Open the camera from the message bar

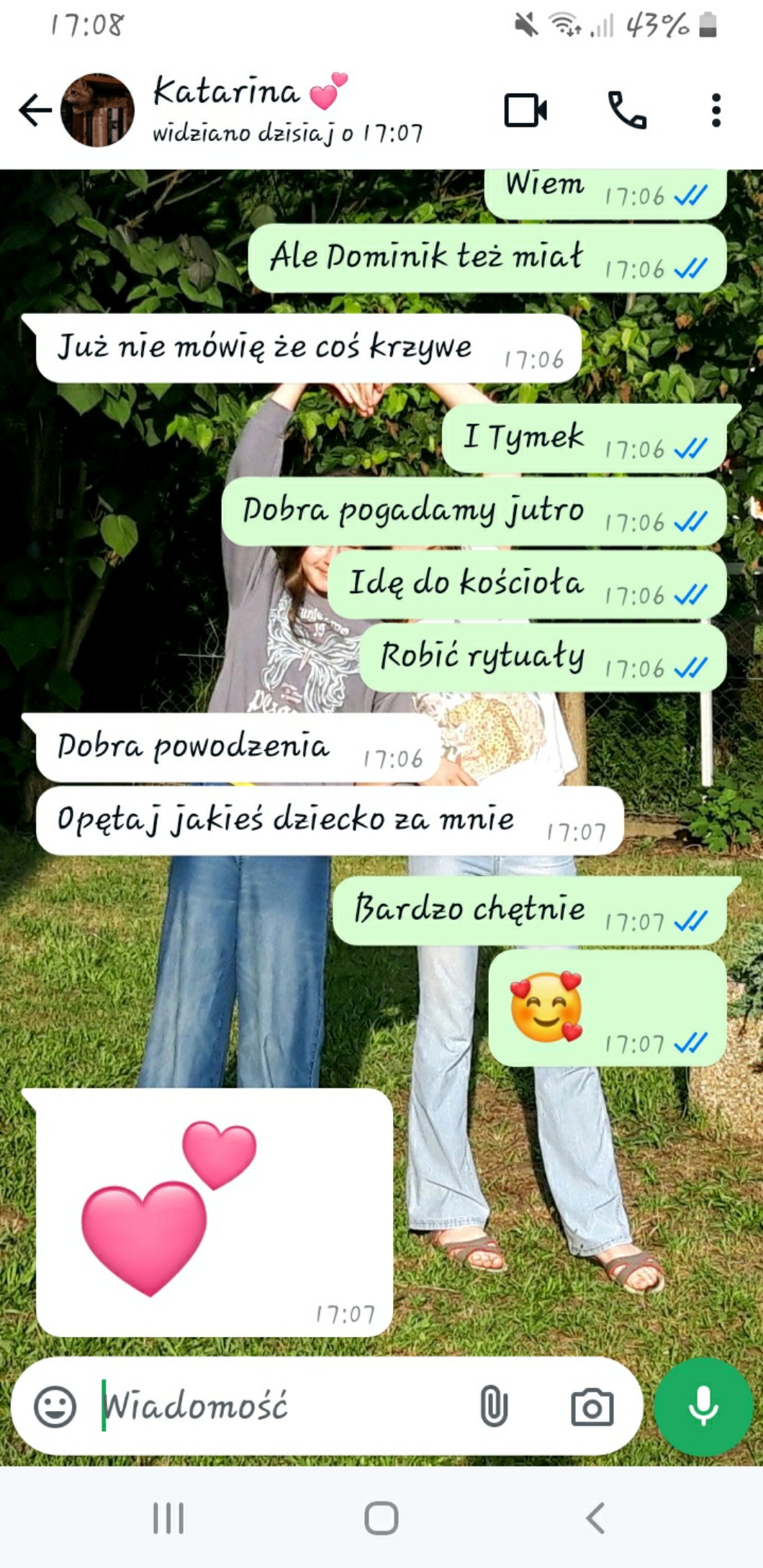(x=592, y=1407)
